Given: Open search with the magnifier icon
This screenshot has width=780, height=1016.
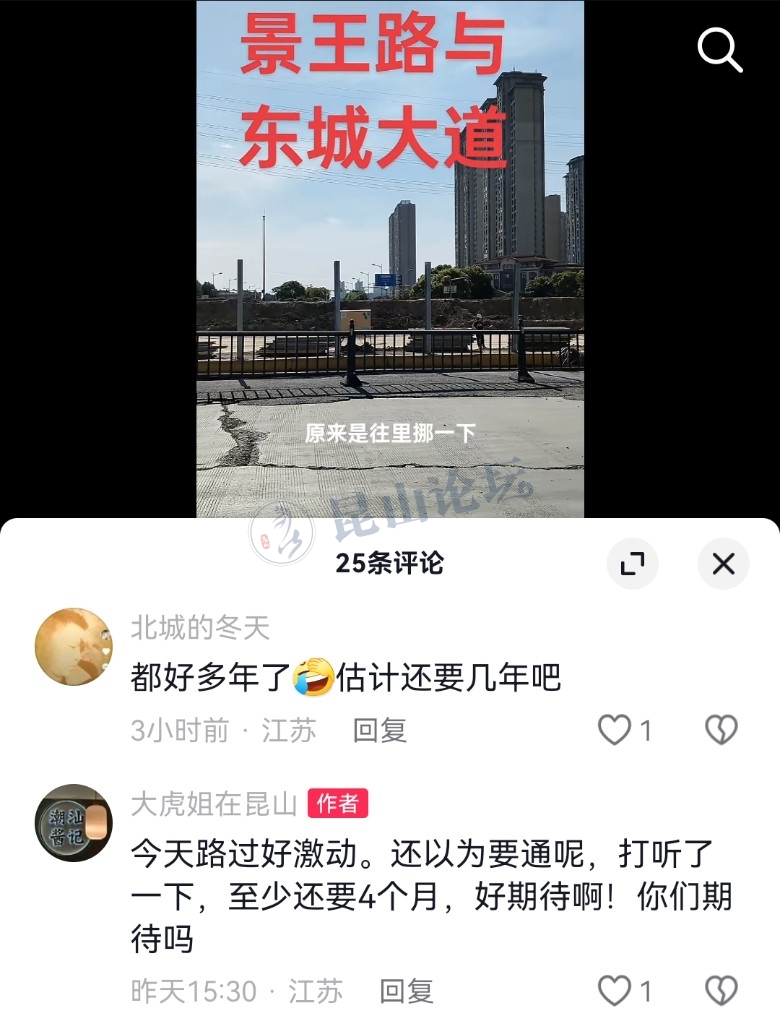Looking at the screenshot, I should point(720,49).
